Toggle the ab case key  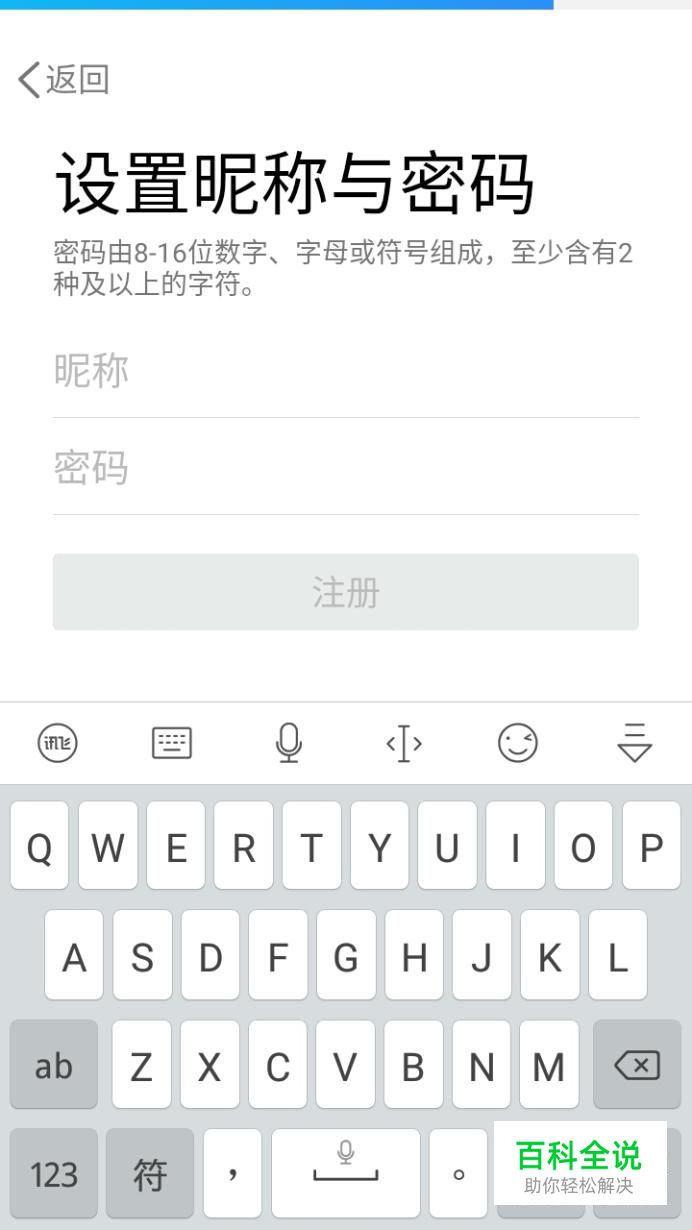54,1065
